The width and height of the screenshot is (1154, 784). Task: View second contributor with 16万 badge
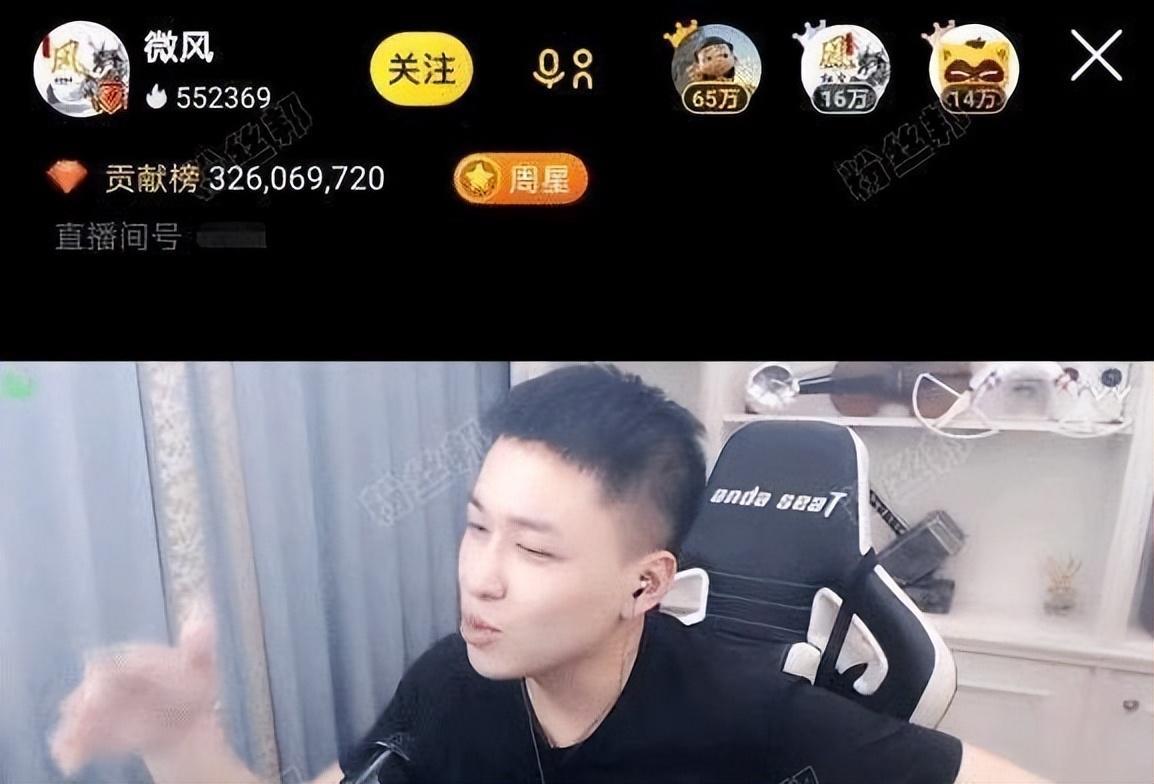click(845, 69)
